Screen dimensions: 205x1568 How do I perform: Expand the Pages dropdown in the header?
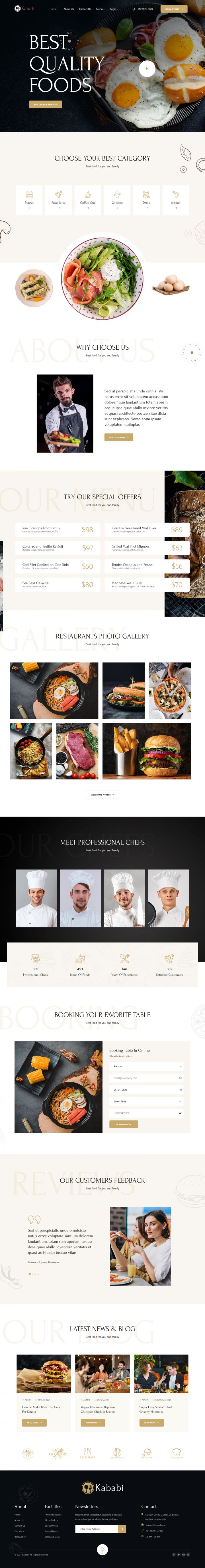click(x=114, y=9)
